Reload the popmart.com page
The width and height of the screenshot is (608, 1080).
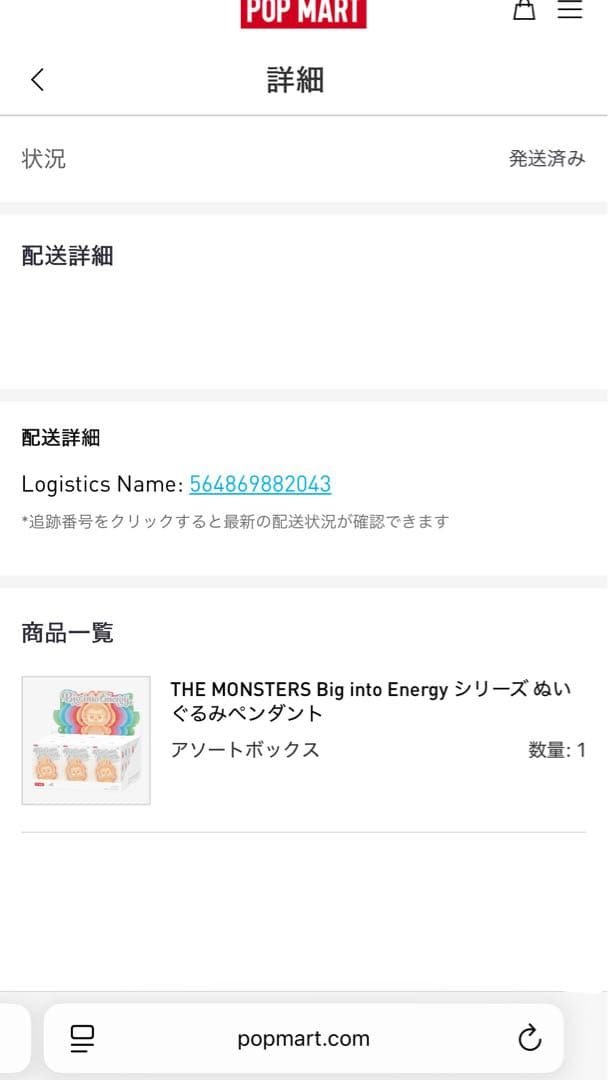[x=530, y=1039]
